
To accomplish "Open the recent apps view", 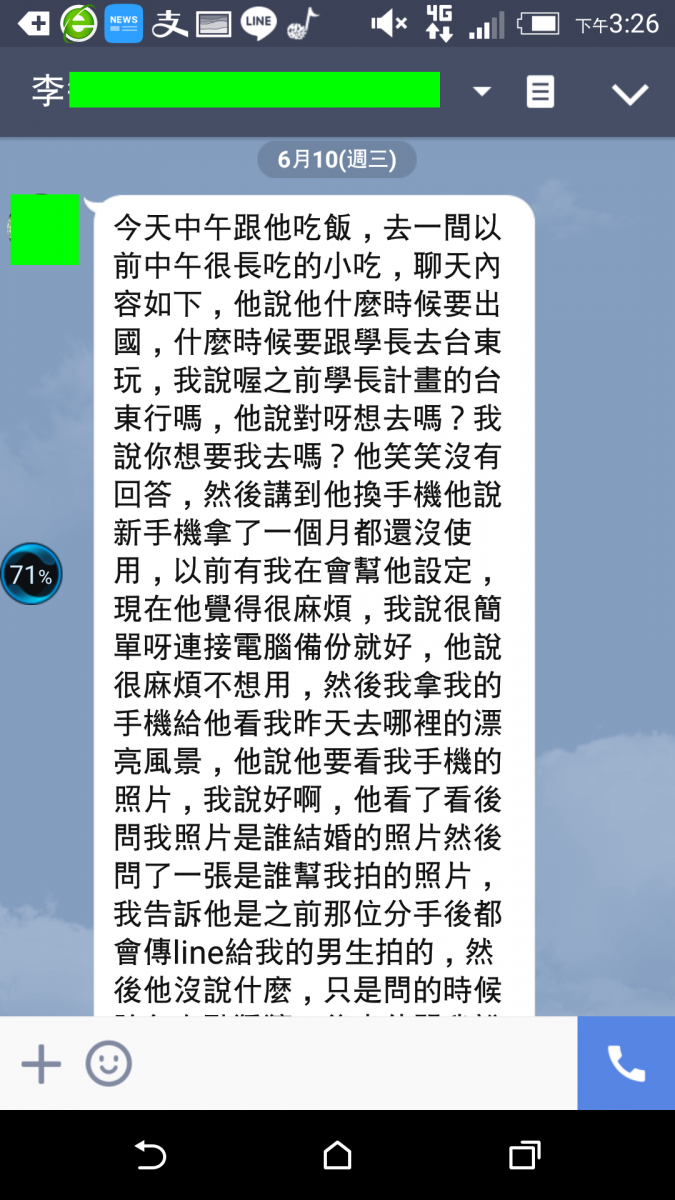I will point(524,1156).
